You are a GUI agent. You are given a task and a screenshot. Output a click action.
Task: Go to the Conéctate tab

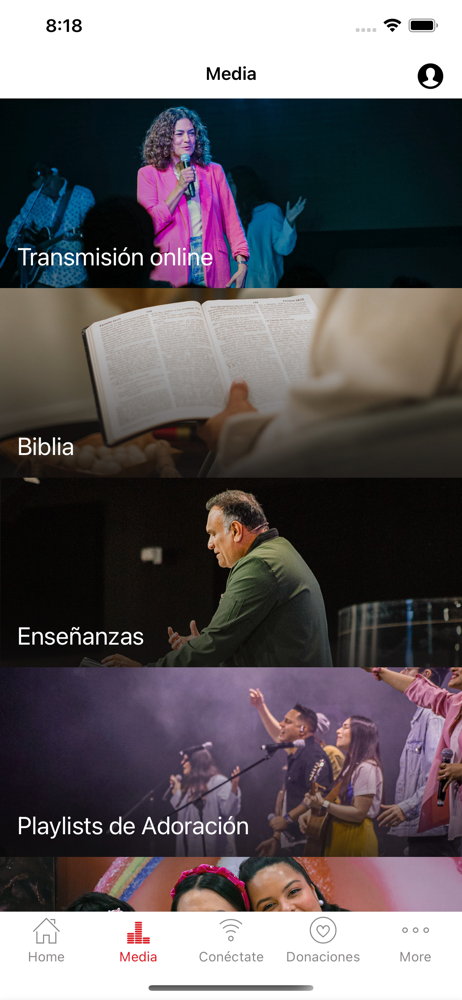(x=231, y=940)
